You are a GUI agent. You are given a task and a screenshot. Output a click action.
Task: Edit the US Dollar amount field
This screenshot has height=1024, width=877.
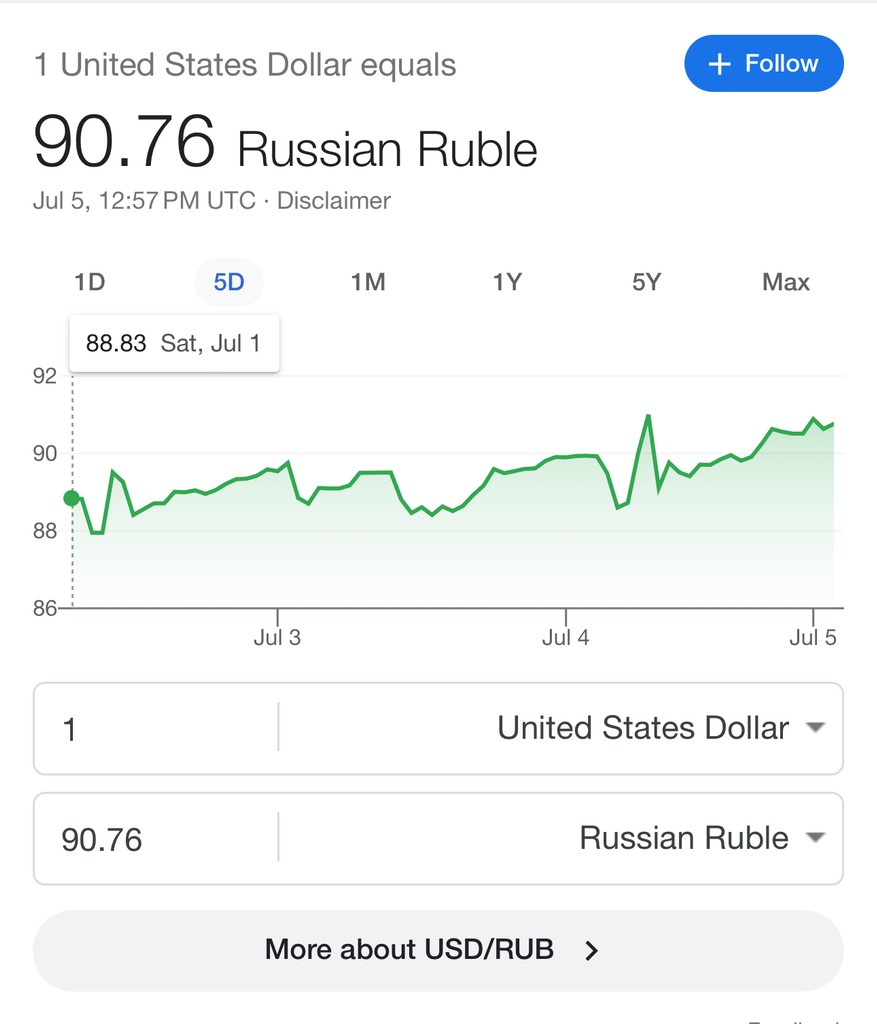(155, 729)
